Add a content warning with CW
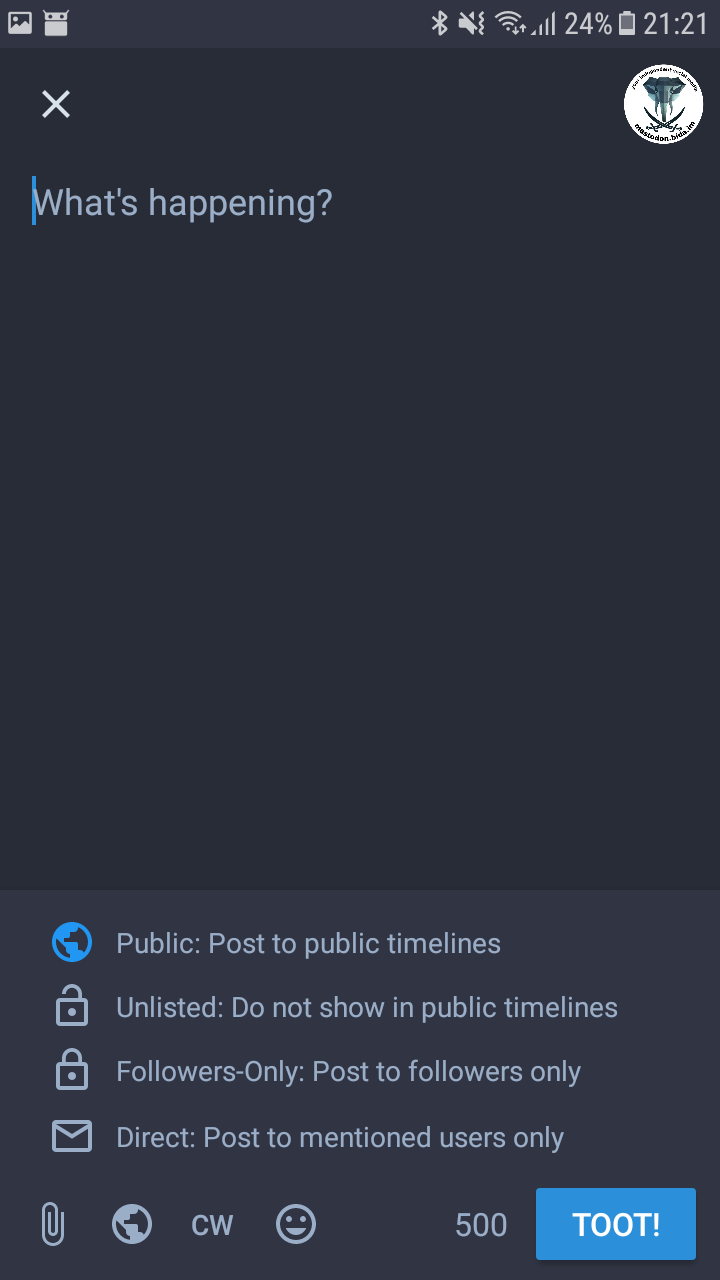Screen dimensions: 720x1280 click(x=212, y=1225)
